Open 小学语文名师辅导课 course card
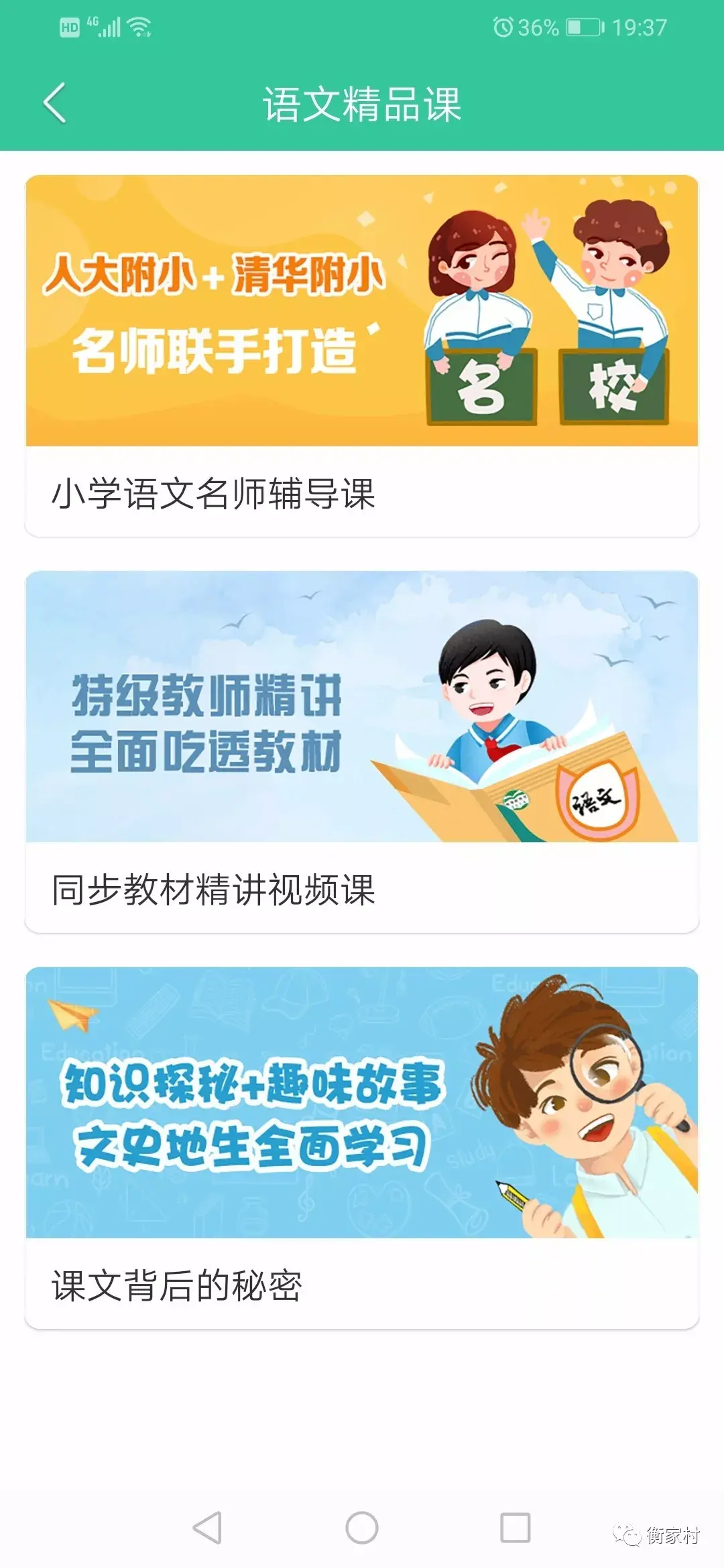The image size is (724, 1568). (362, 355)
